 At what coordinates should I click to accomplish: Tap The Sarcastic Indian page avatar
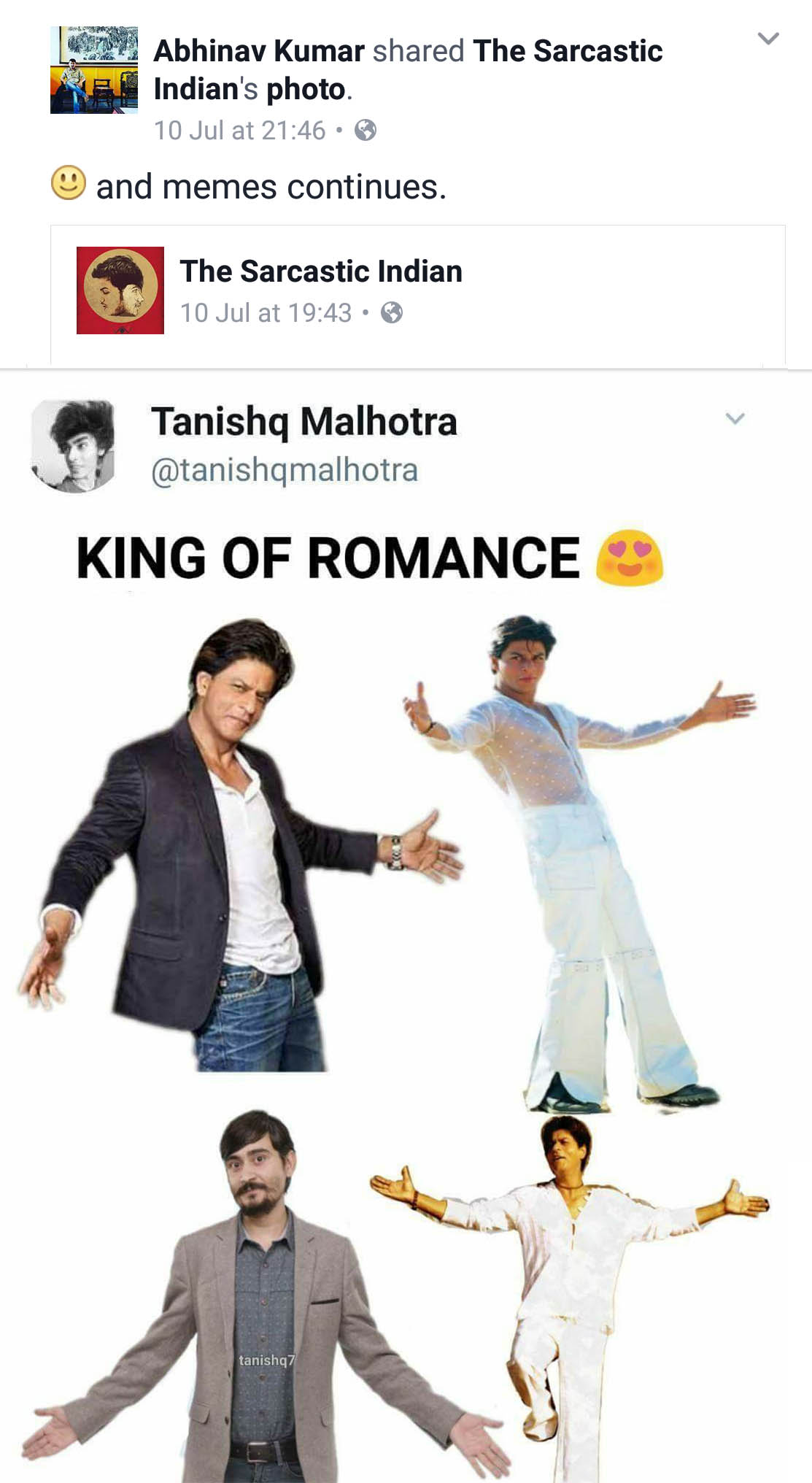120,290
